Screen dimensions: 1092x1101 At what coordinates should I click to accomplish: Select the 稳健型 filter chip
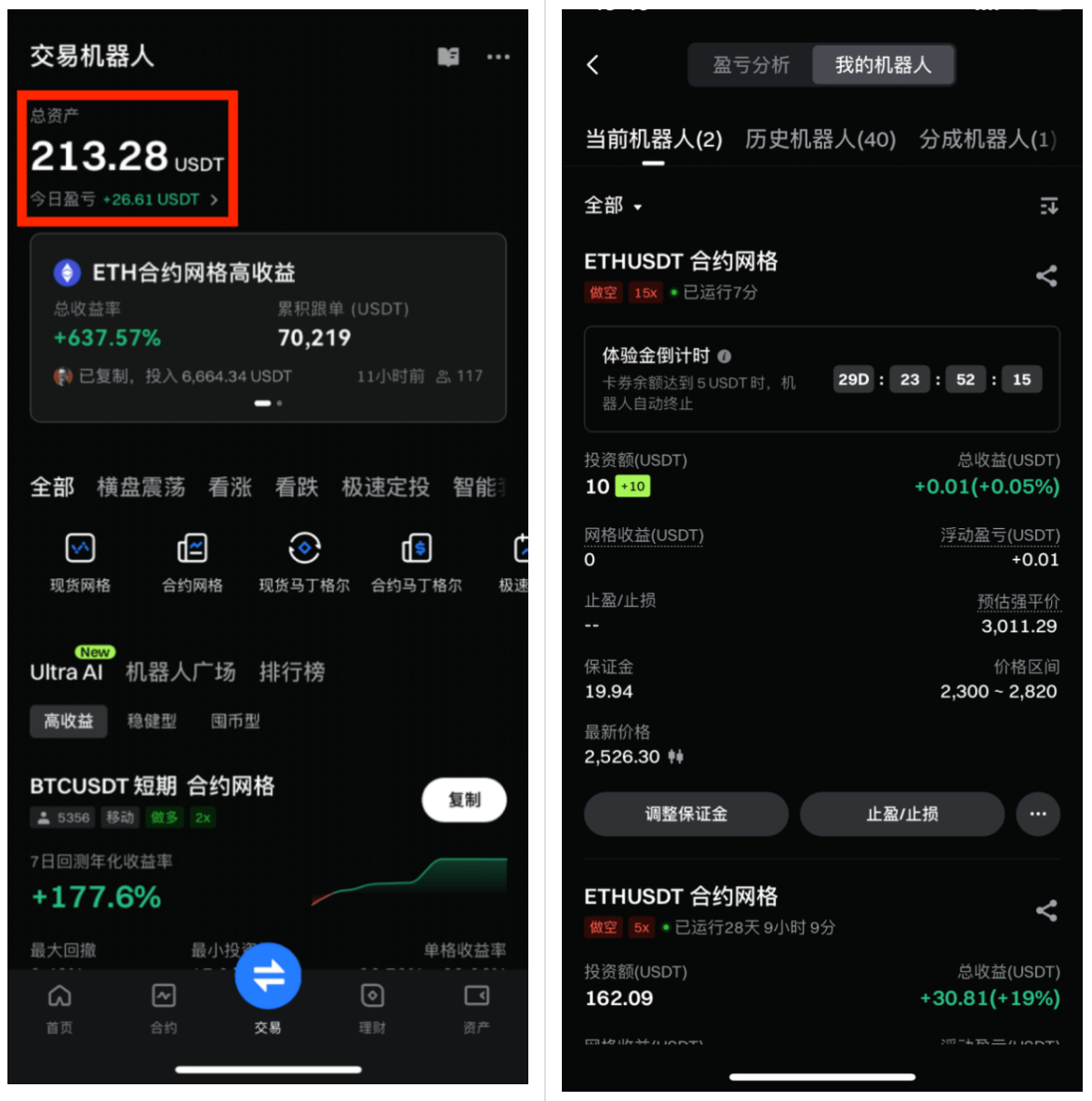click(x=152, y=721)
